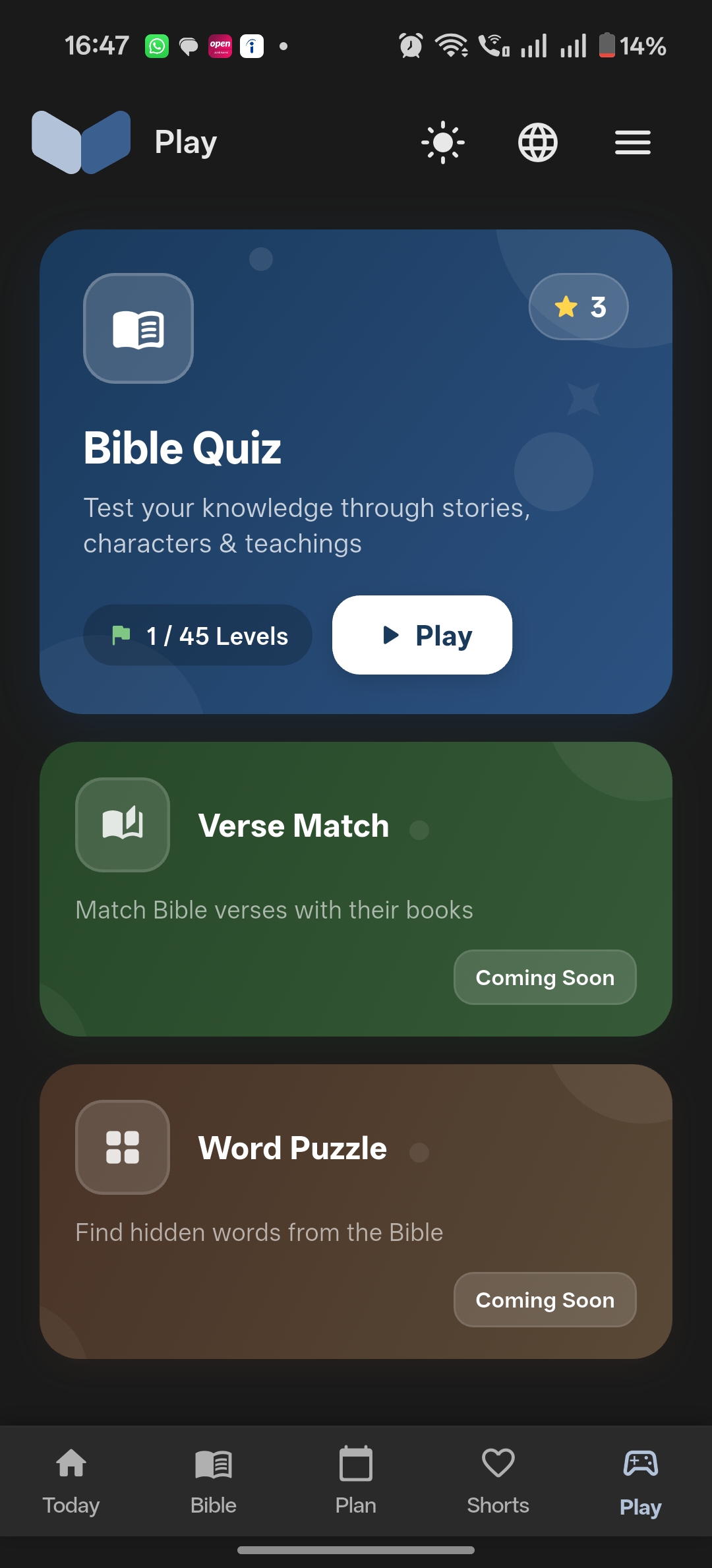The image size is (712, 1568).
Task: Tap the Word Puzzle grid icon
Action: click(x=122, y=1147)
